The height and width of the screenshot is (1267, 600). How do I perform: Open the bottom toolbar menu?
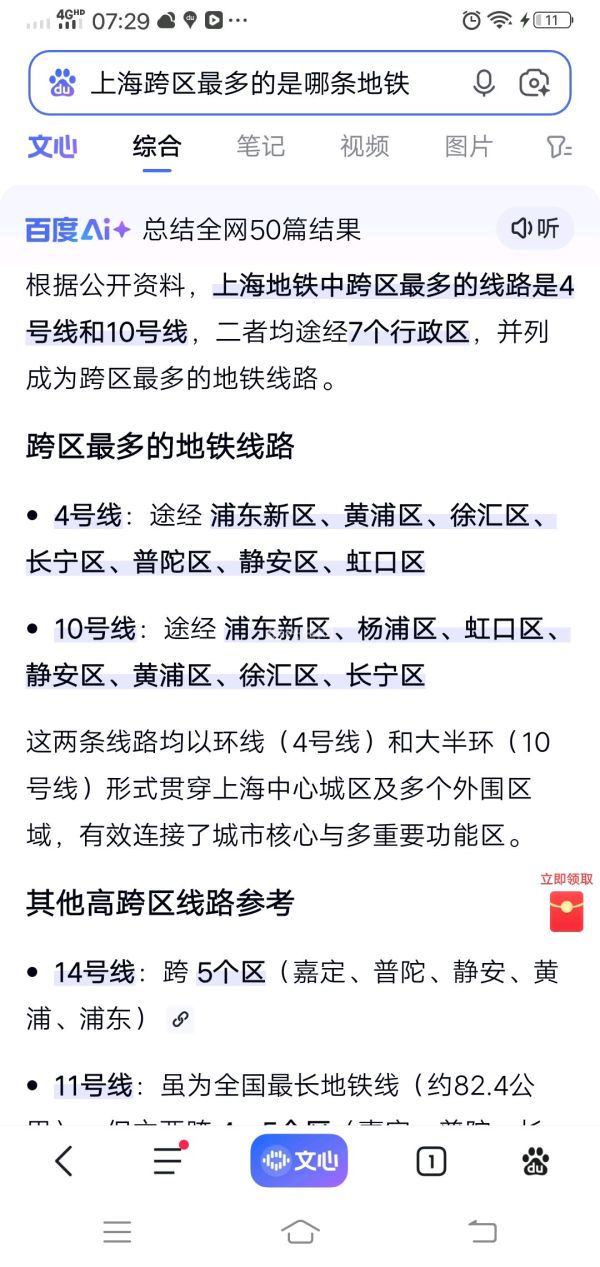coord(168,1161)
